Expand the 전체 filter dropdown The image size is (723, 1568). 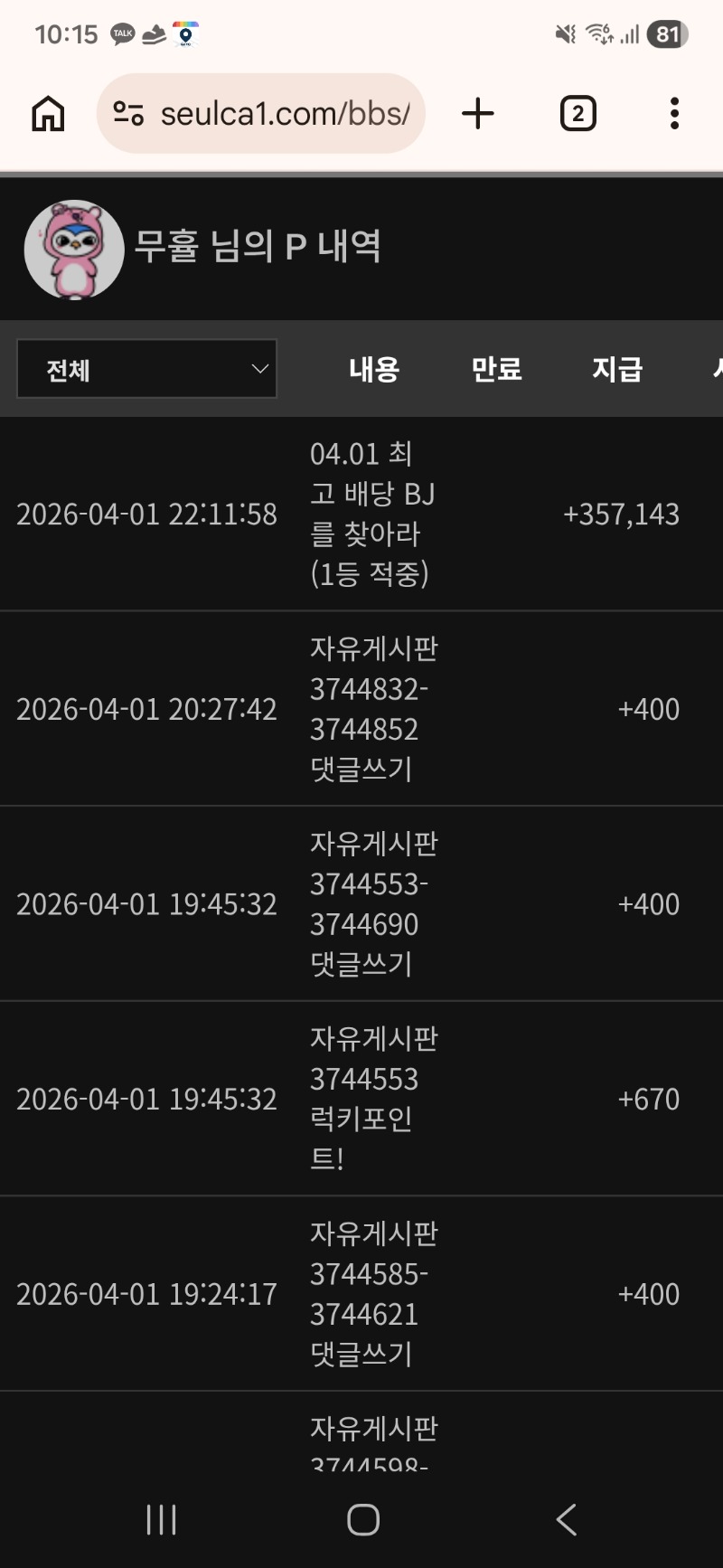coord(147,369)
